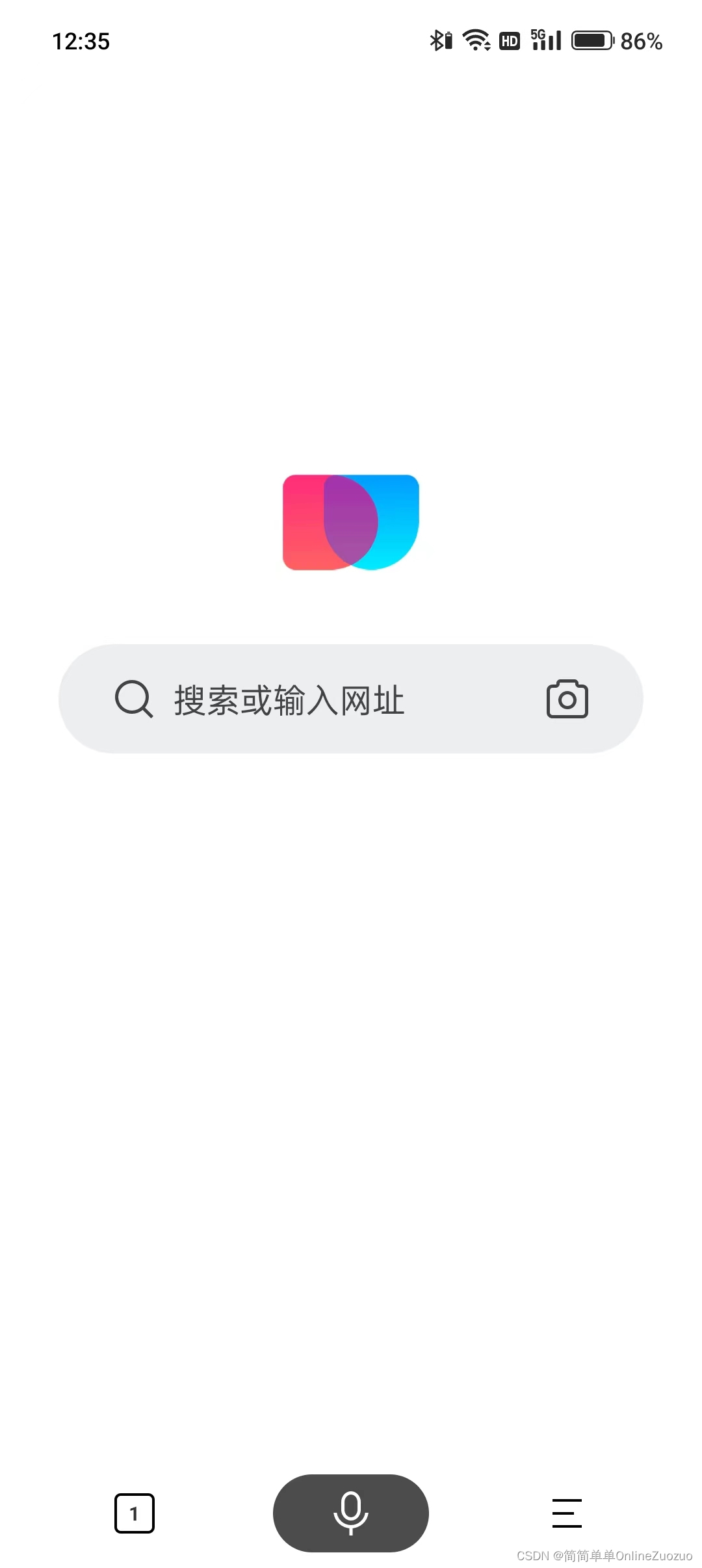Open the browser menu icon

click(567, 1513)
